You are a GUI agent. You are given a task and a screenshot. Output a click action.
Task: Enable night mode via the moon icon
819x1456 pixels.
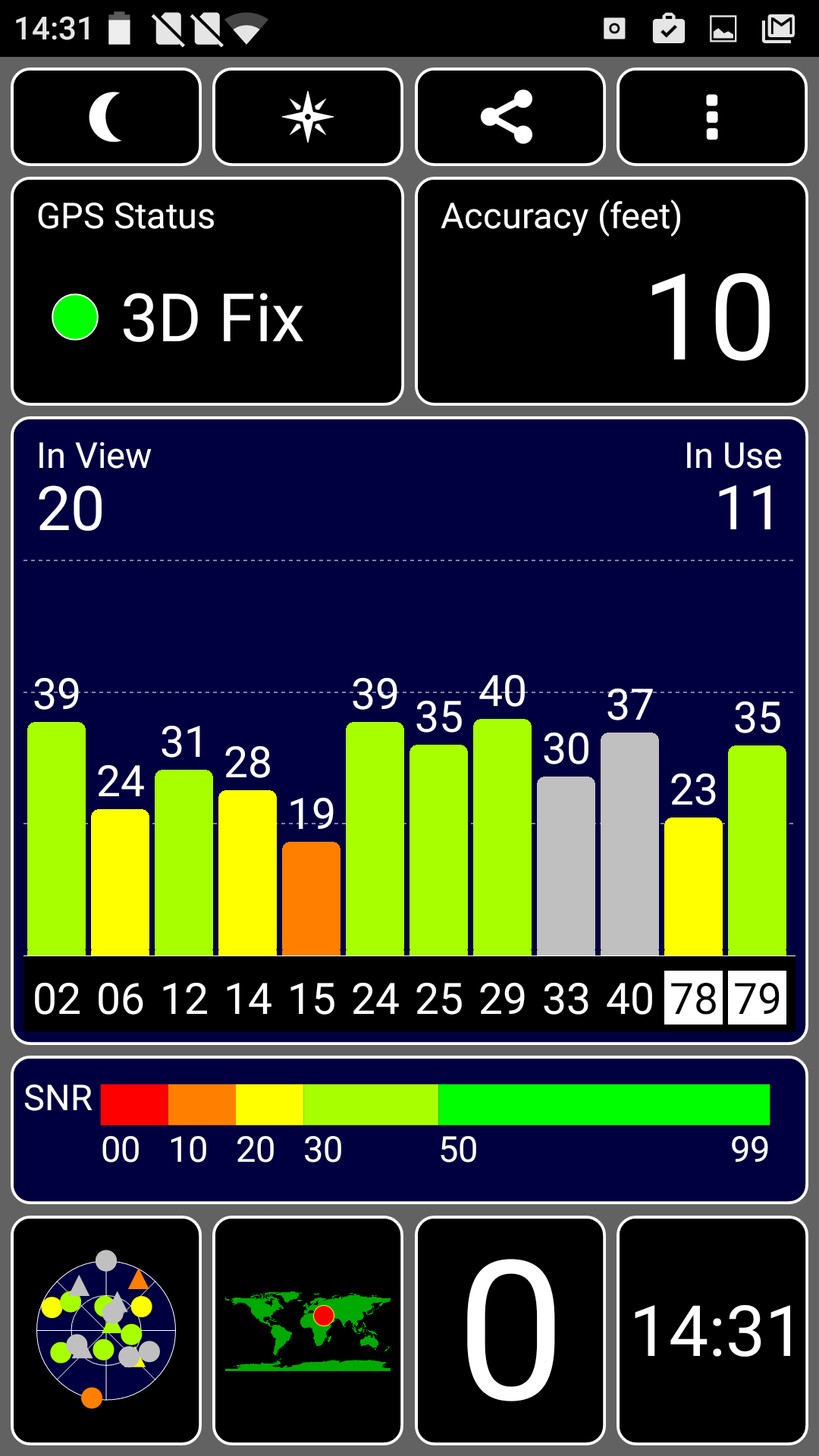point(105,116)
